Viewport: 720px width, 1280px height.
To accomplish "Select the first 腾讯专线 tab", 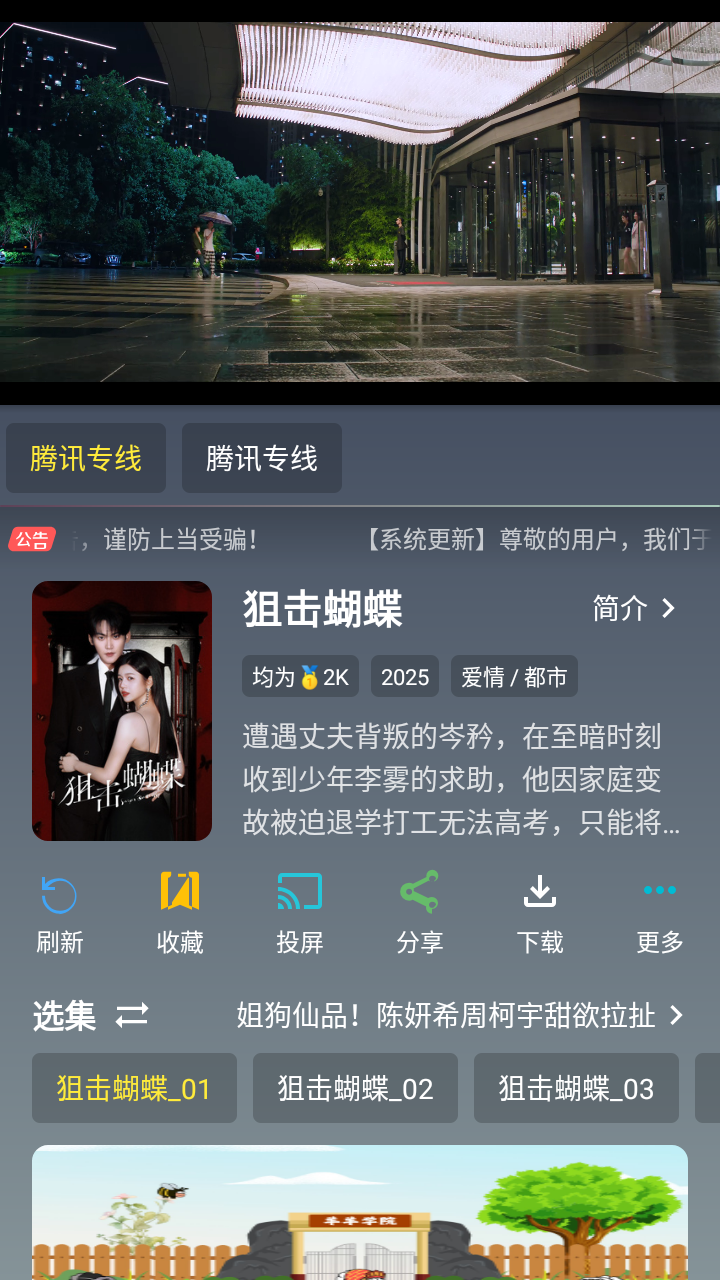I will (85, 458).
